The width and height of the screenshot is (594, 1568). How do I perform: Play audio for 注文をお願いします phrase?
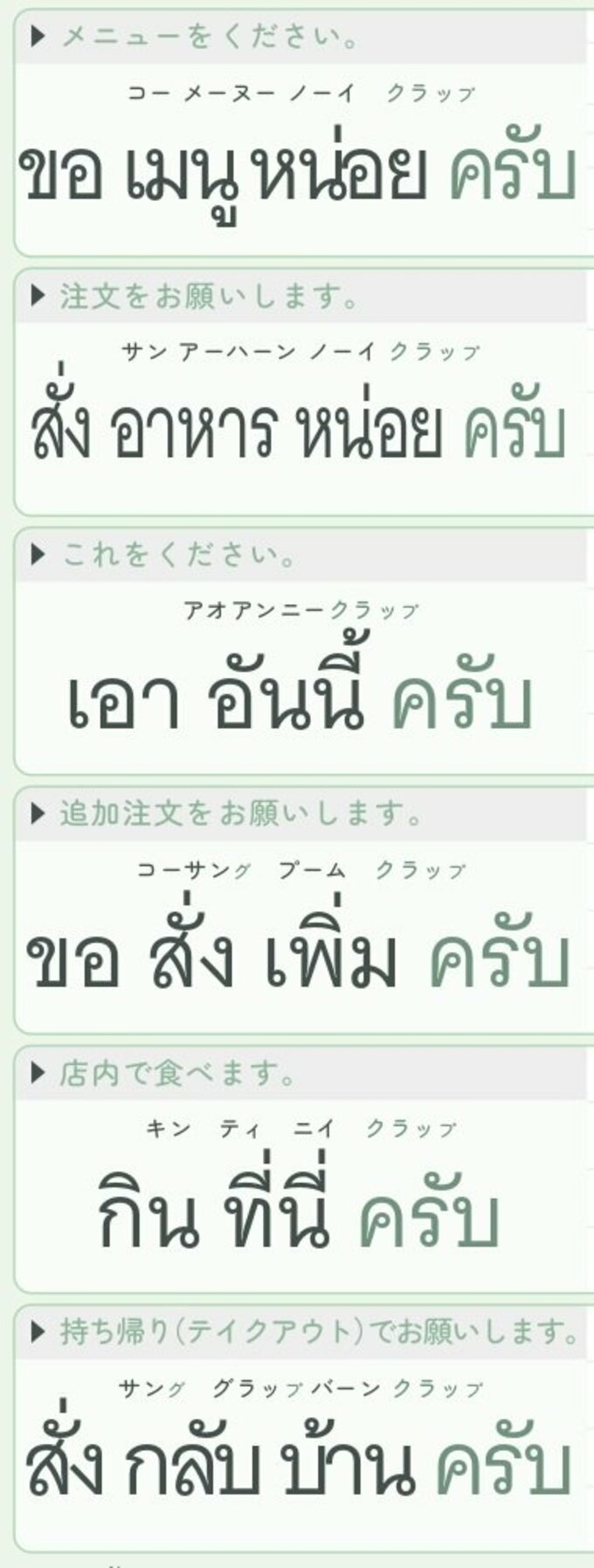(38, 296)
